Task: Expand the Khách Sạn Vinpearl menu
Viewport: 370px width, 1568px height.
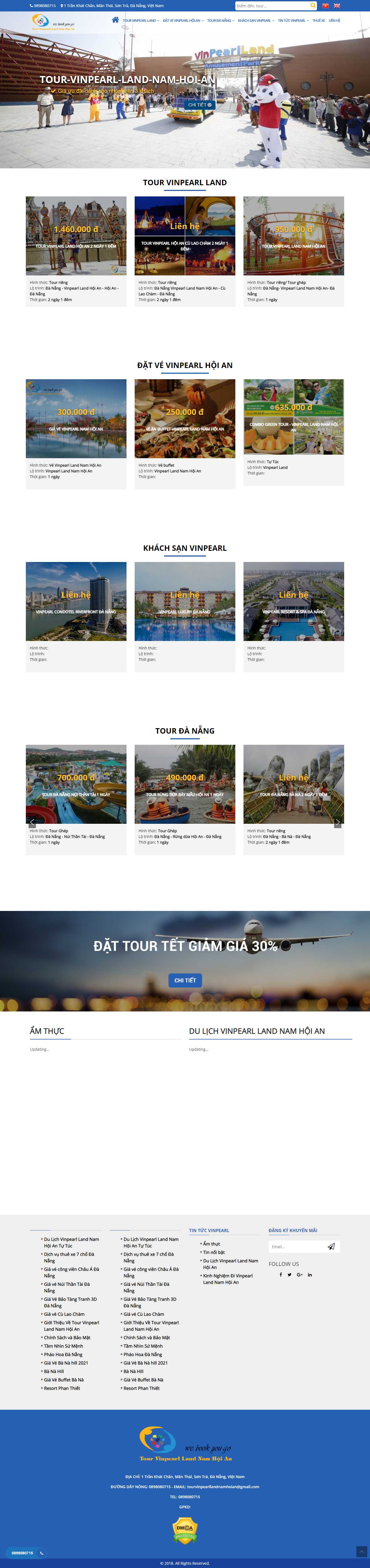Action: point(256,21)
